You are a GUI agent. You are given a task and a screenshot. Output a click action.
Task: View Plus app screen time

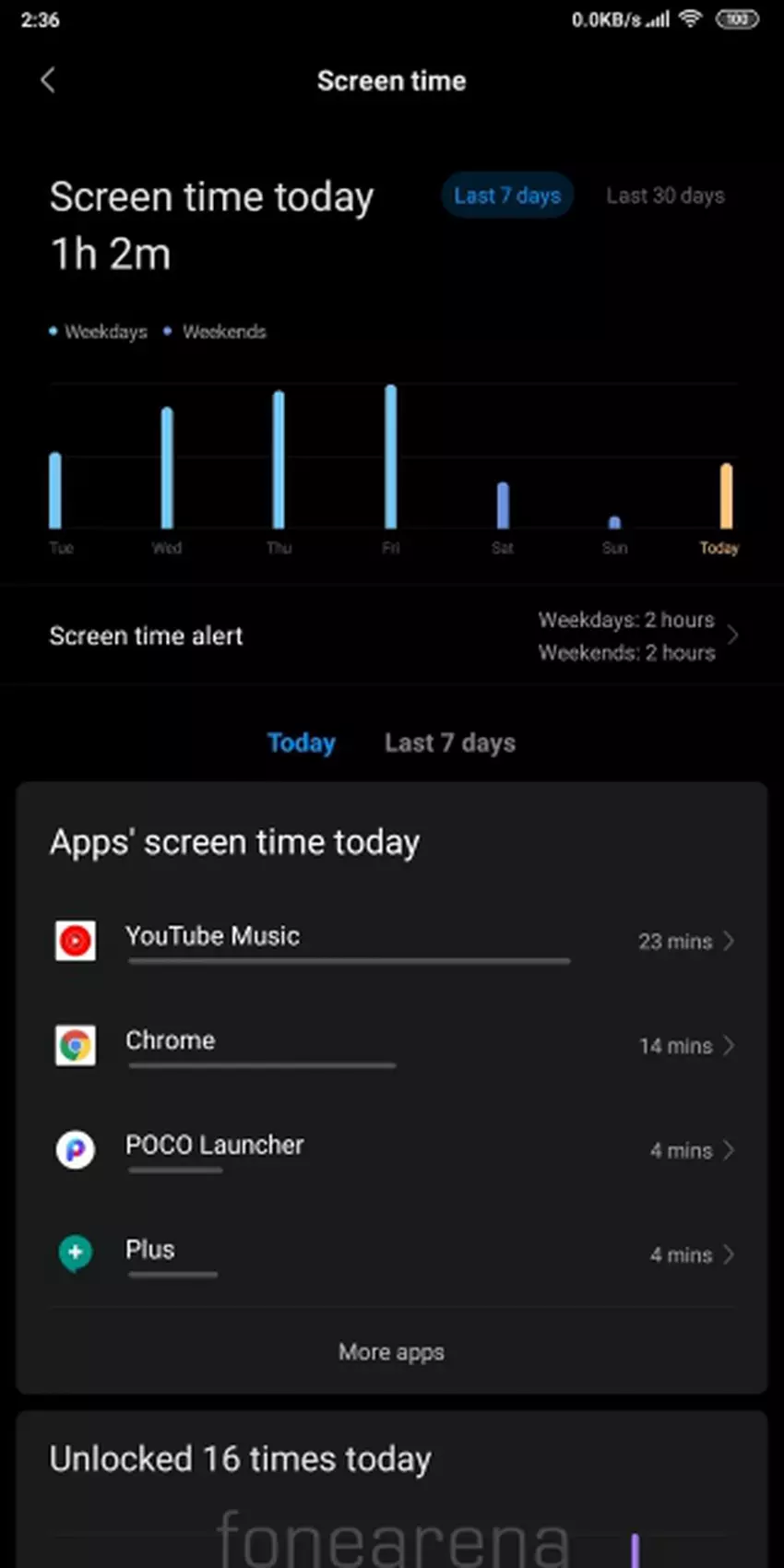392,1254
